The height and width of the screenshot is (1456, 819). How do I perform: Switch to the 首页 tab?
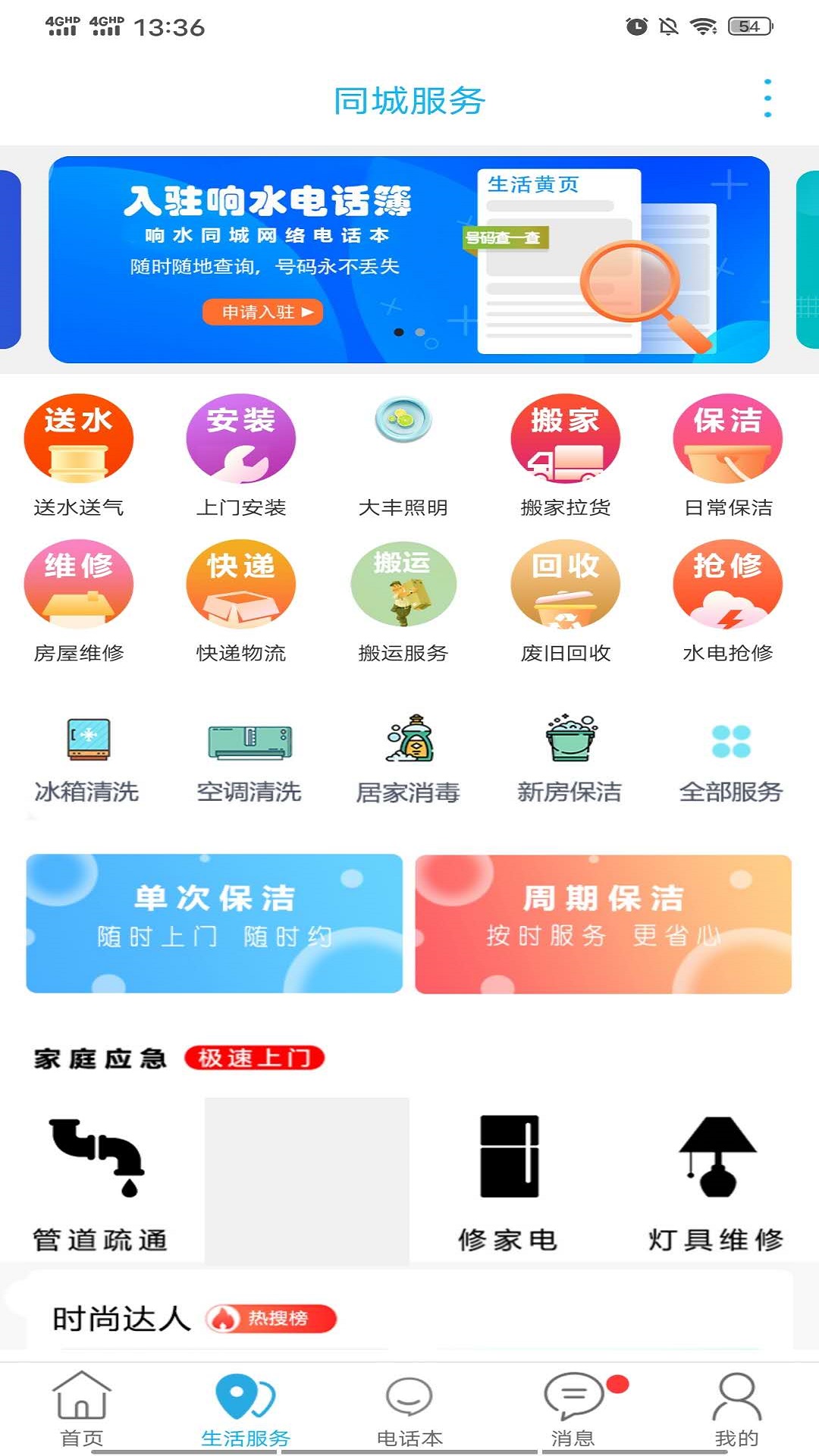coord(82,1409)
